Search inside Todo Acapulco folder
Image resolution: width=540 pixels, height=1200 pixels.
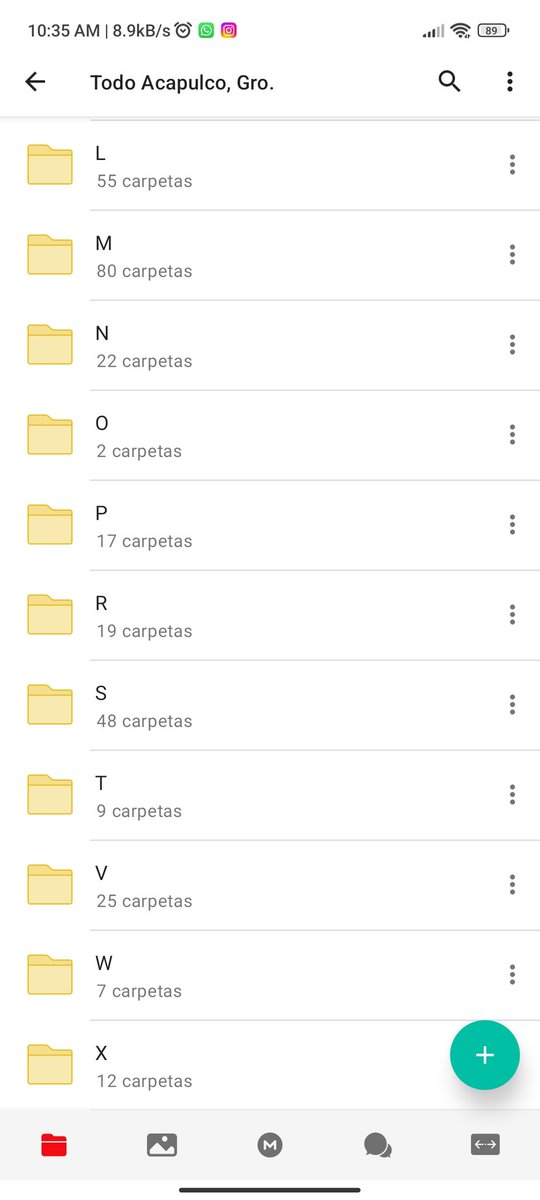pos(450,83)
